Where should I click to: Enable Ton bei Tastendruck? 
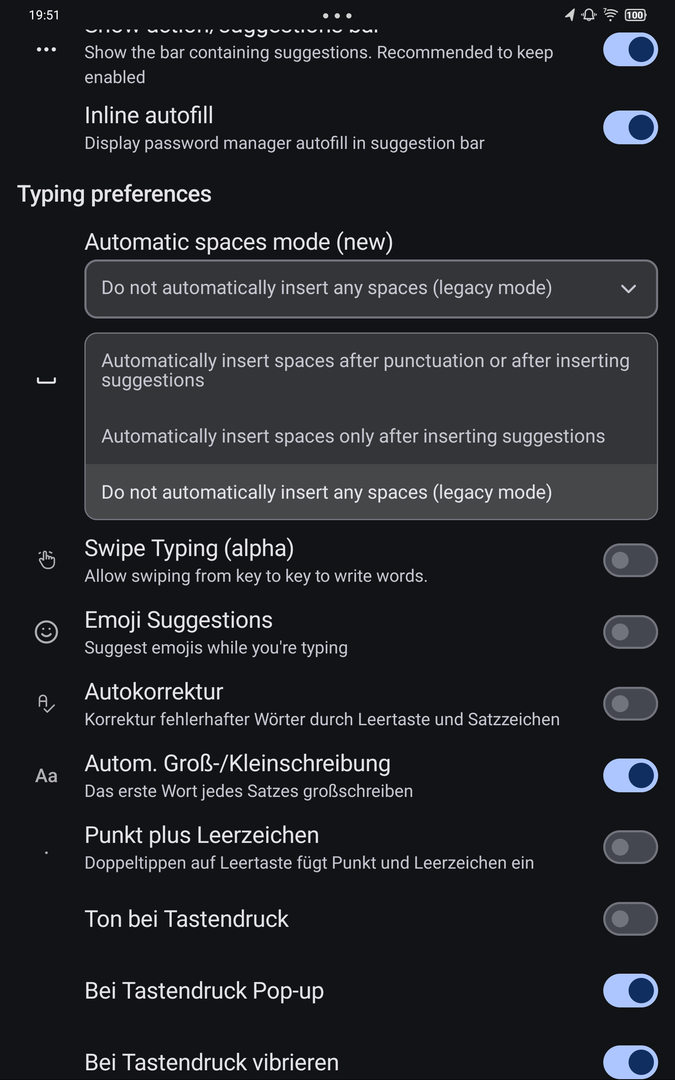point(630,919)
